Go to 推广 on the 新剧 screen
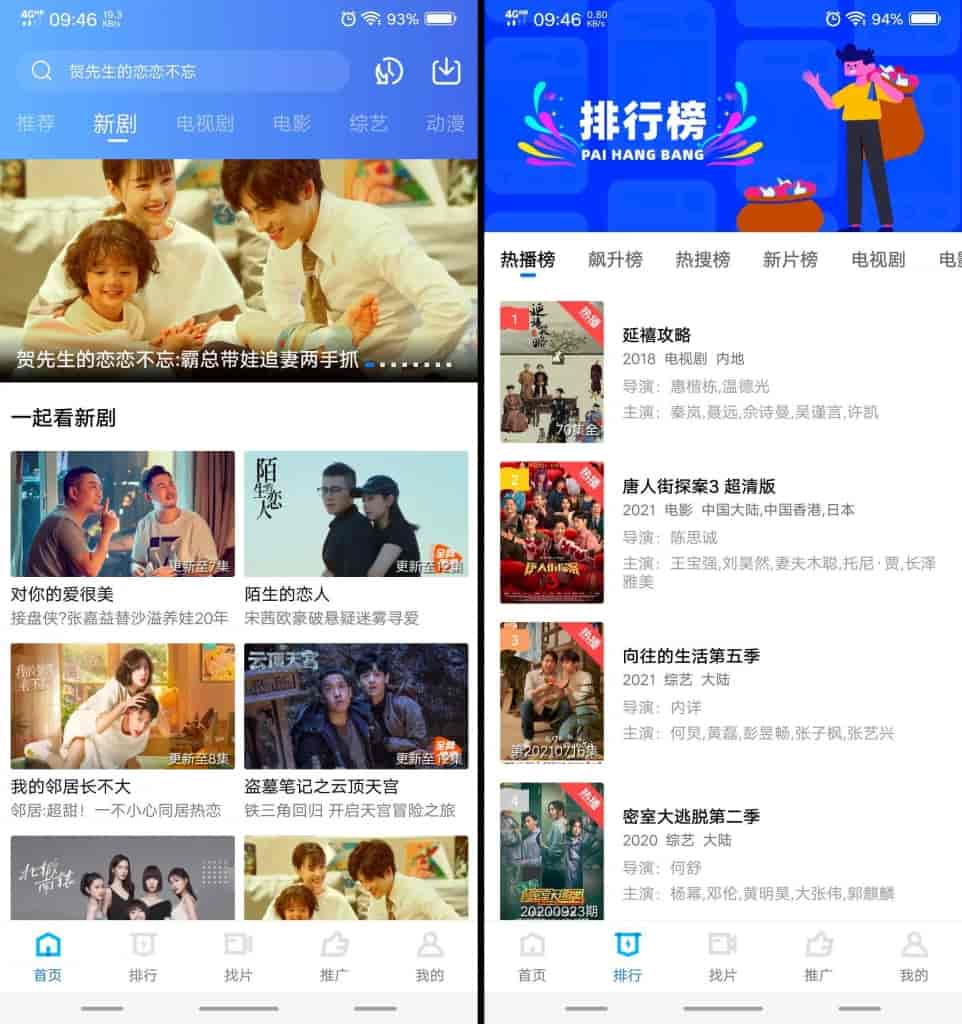The image size is (962, 1024). point(334,956)
